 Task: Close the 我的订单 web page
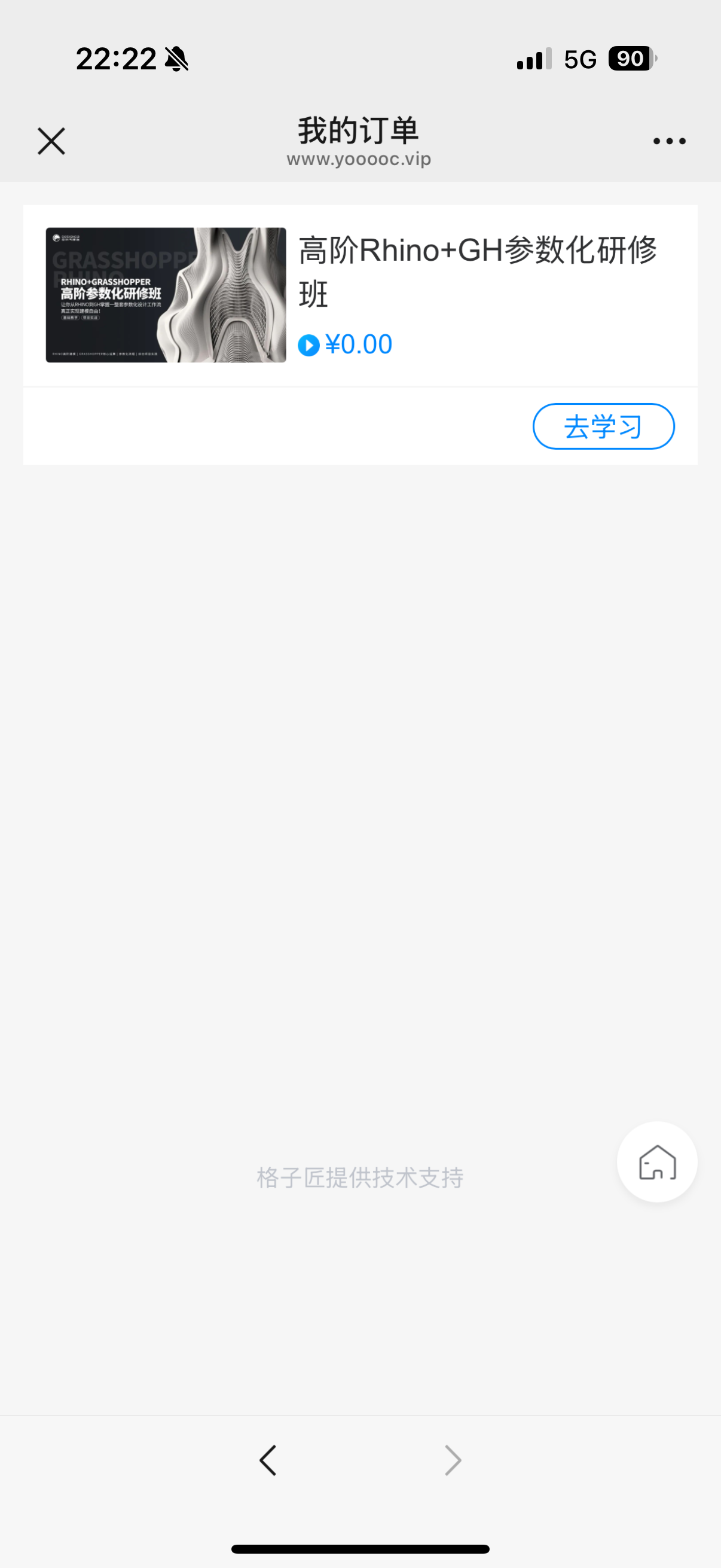51,141
